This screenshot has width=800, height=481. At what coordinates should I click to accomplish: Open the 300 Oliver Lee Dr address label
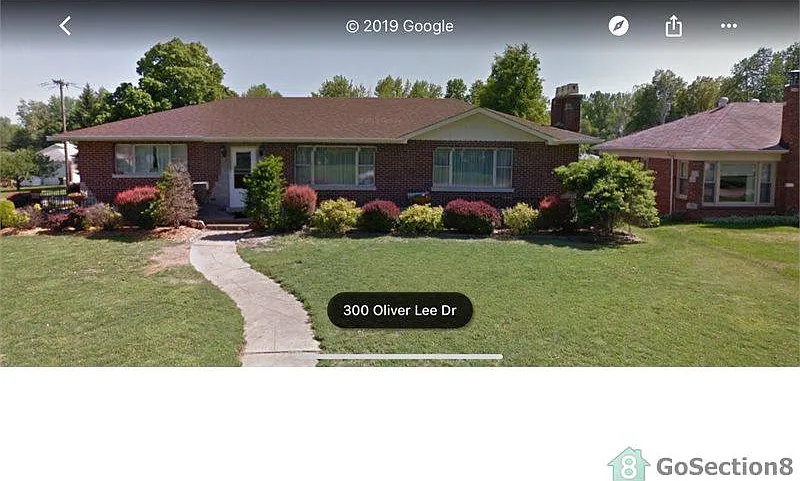pyautogui.click(x=400, y=310)
